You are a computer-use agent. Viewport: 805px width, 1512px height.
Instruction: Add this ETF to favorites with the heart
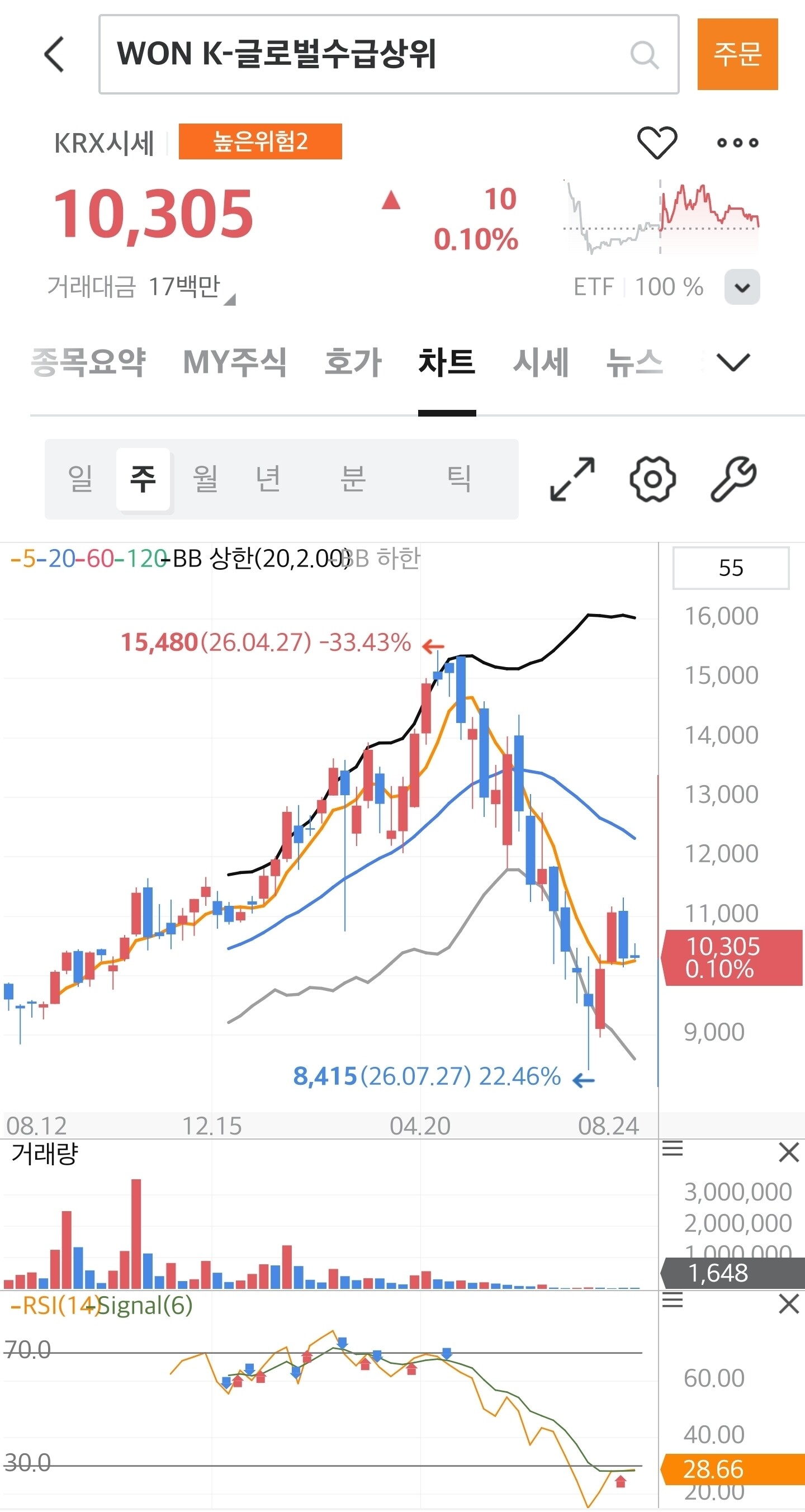pos(657,142)
